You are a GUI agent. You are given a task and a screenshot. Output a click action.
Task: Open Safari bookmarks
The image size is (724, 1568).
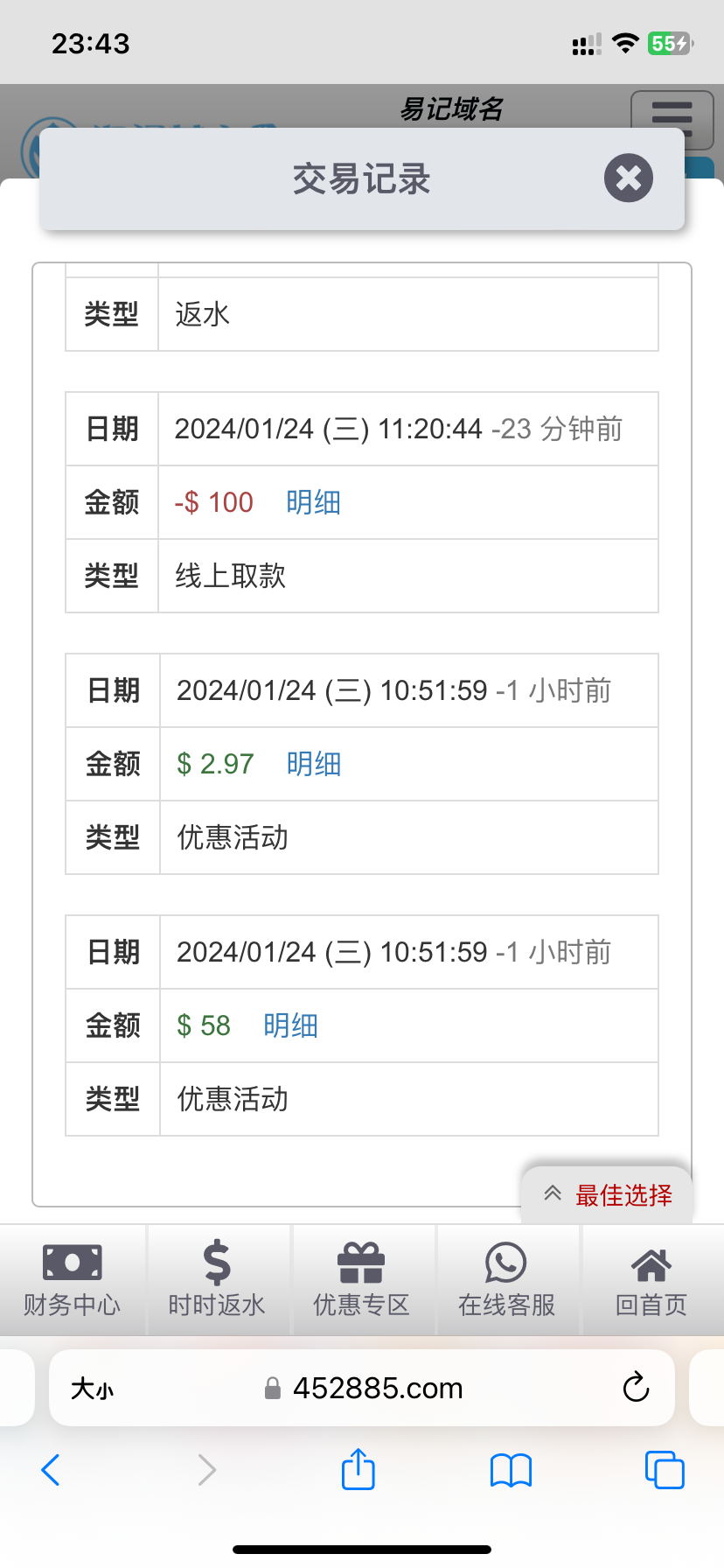click(512, 1470)
